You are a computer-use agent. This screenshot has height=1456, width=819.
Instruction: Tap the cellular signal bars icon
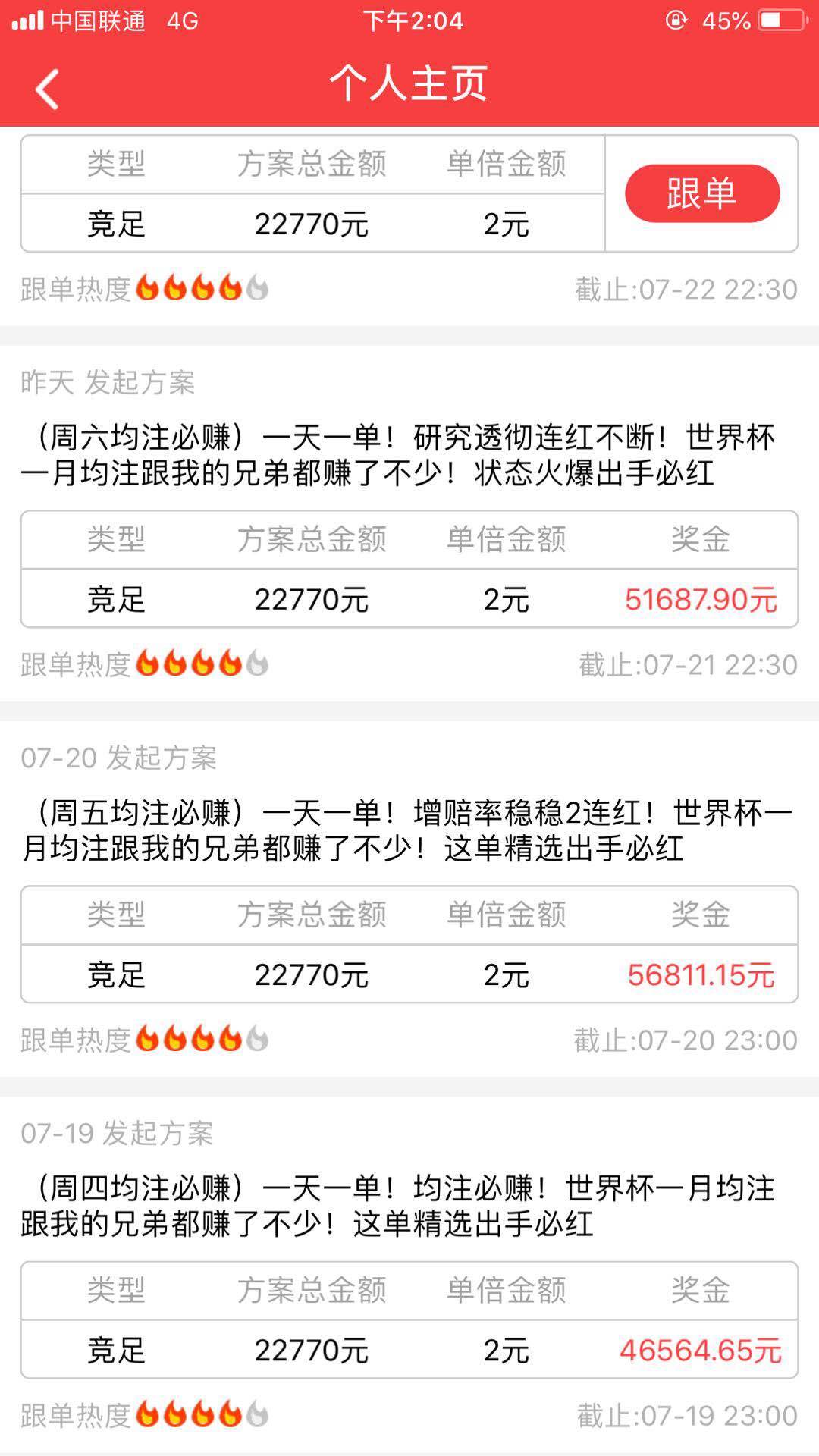click(x=30, y=20)
